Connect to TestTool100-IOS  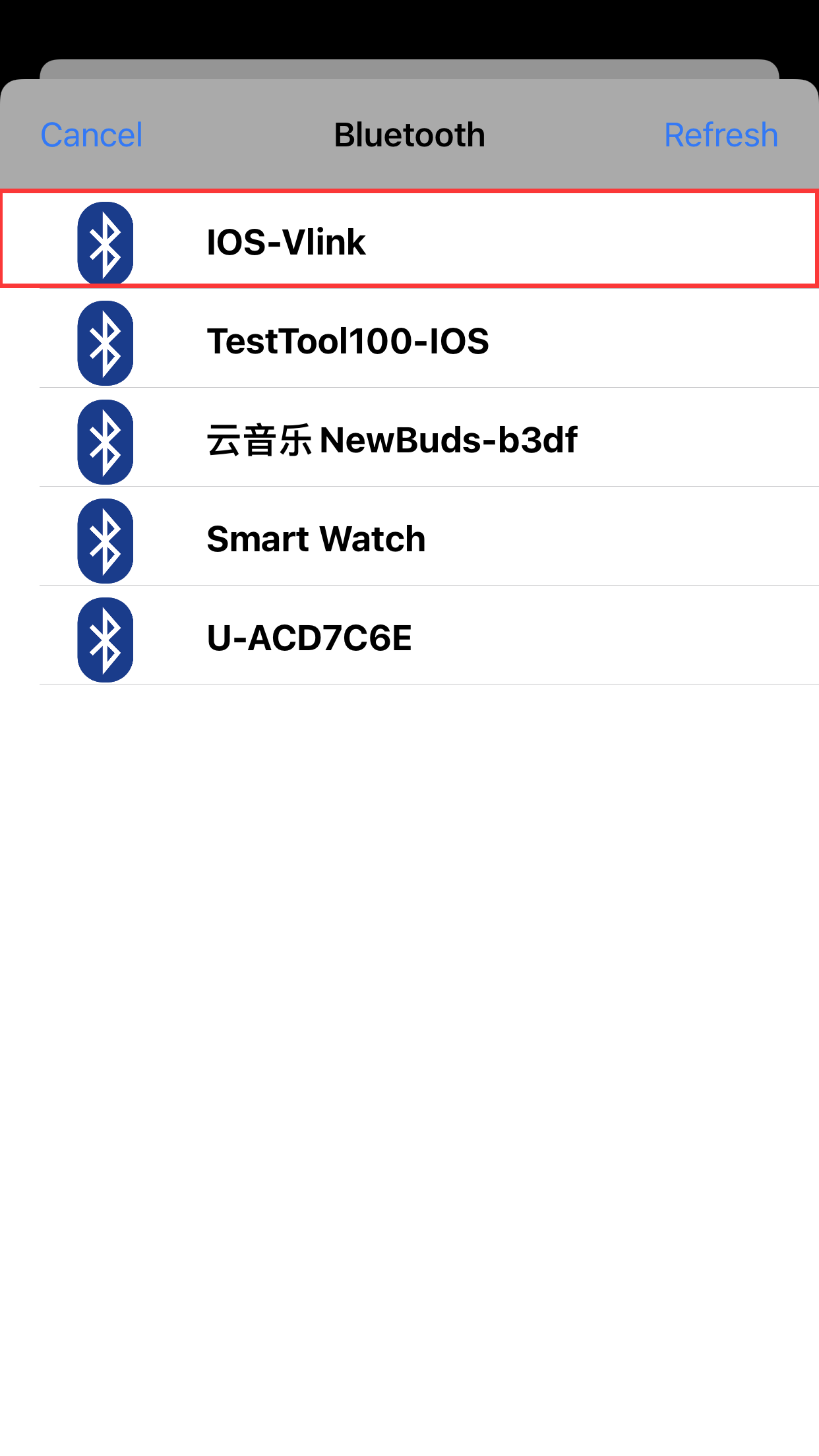[x=409, y=338]
